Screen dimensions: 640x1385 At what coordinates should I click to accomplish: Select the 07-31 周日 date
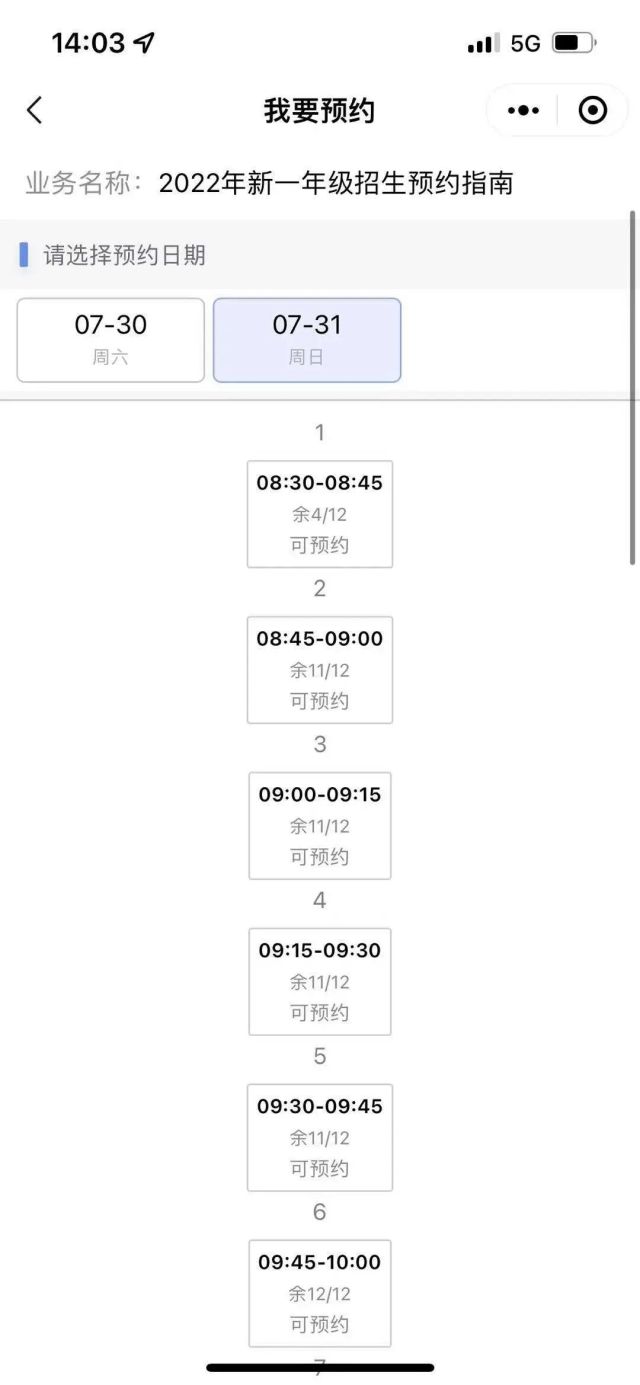tap(307, 340)
